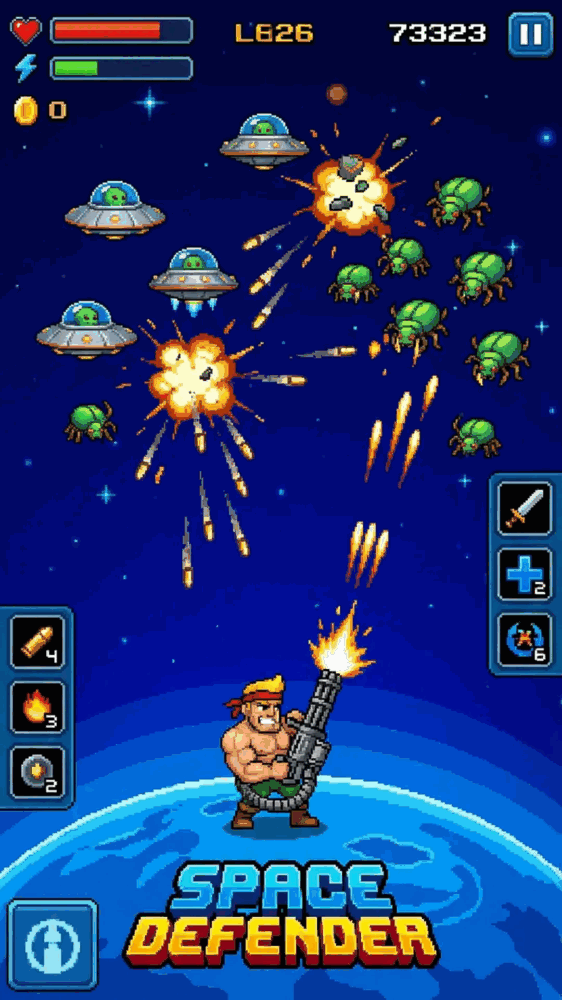Equip the sword weapon
The image size is (562, 1000).
524,508
